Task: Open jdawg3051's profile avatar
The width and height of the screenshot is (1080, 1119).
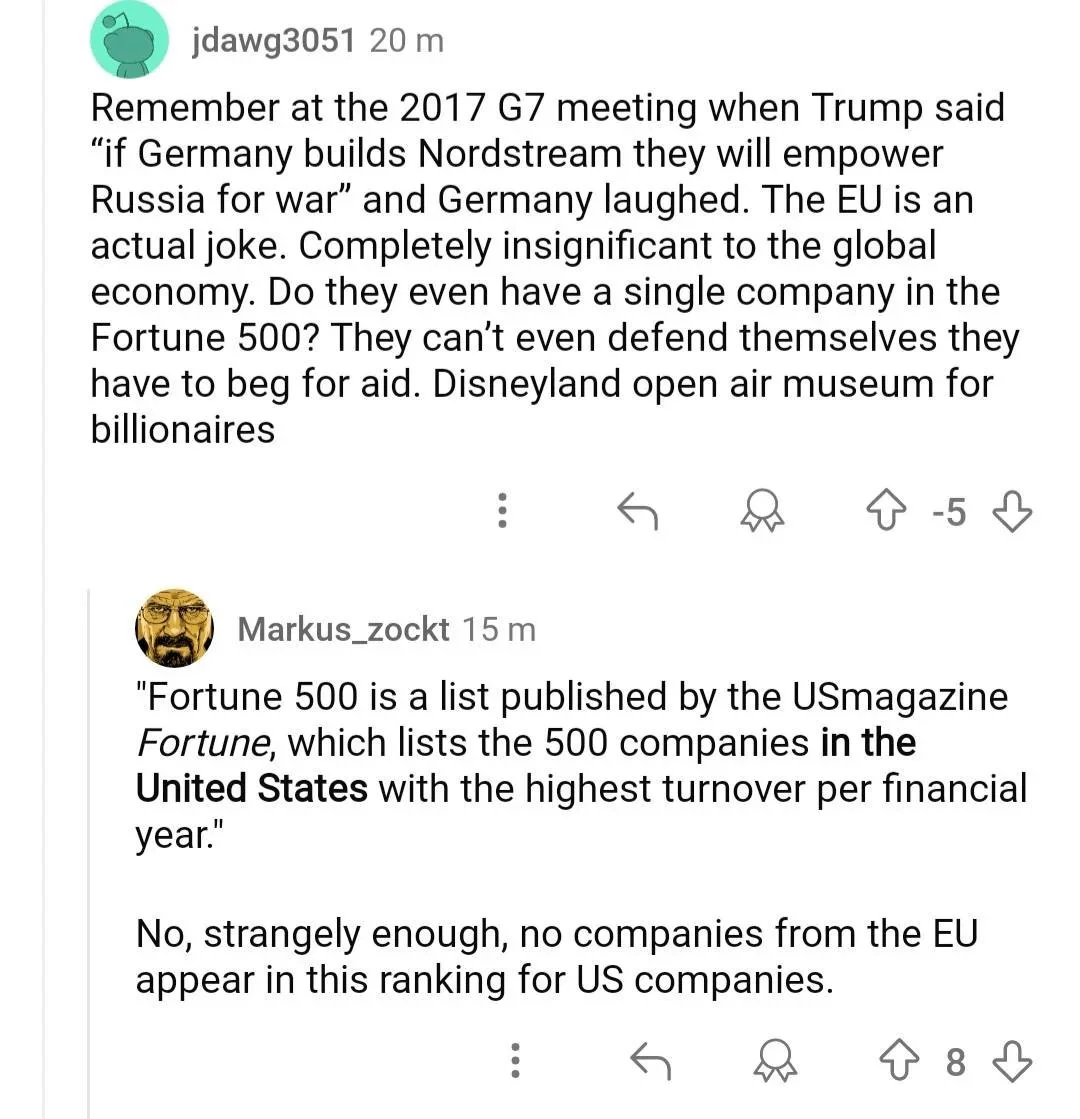Action: (128, 40)
